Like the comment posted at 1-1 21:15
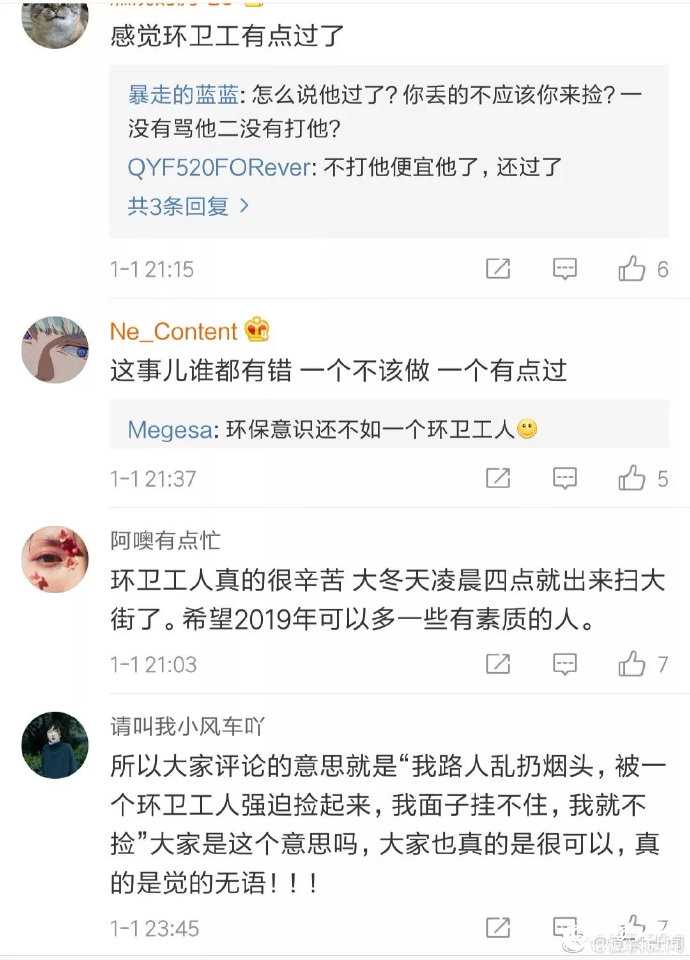The width and height of the screenshot is (690, 960). (632, 269)
